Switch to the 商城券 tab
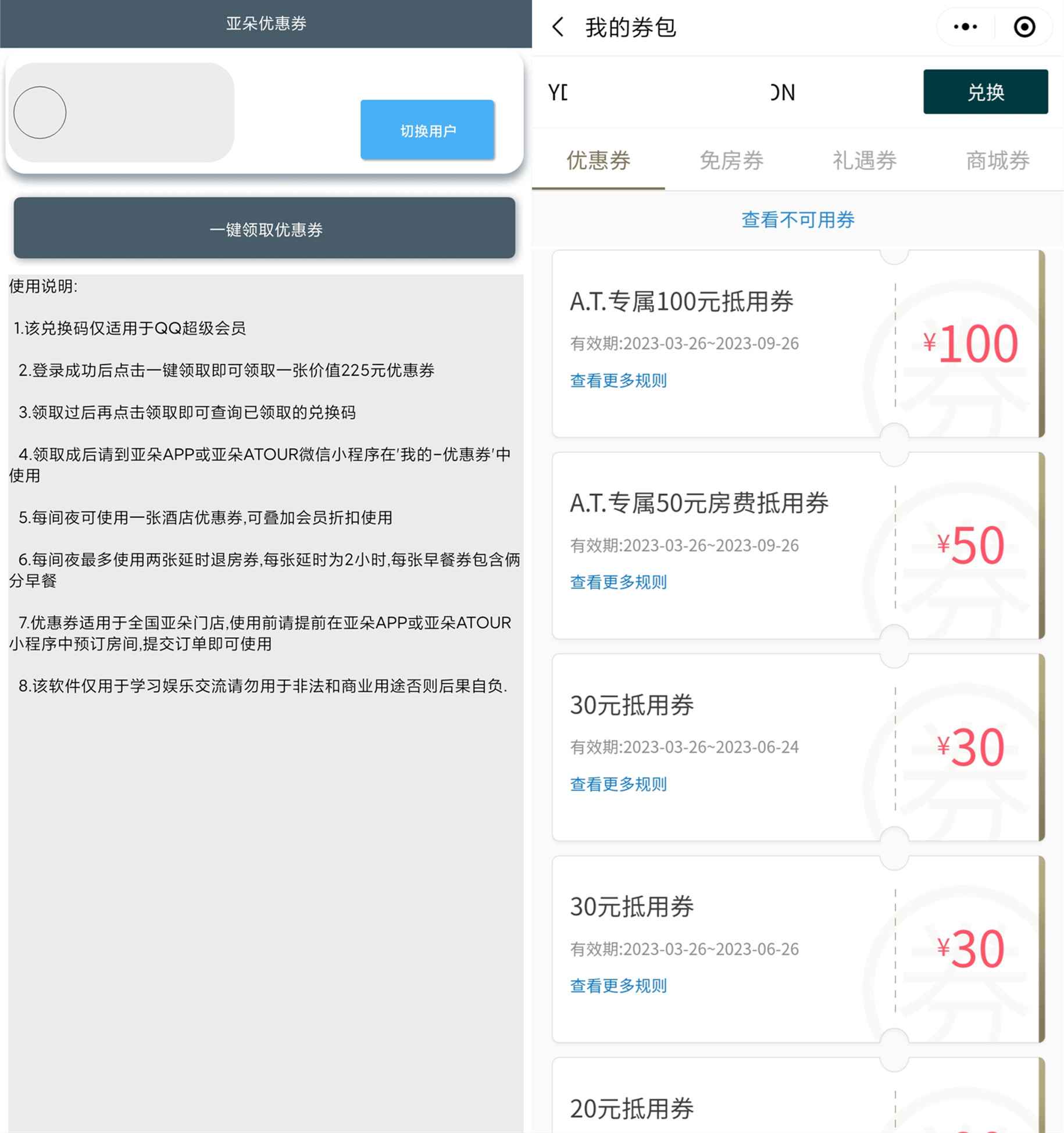The height and width of the screenshot is (1133, 1064). (997, 160)
